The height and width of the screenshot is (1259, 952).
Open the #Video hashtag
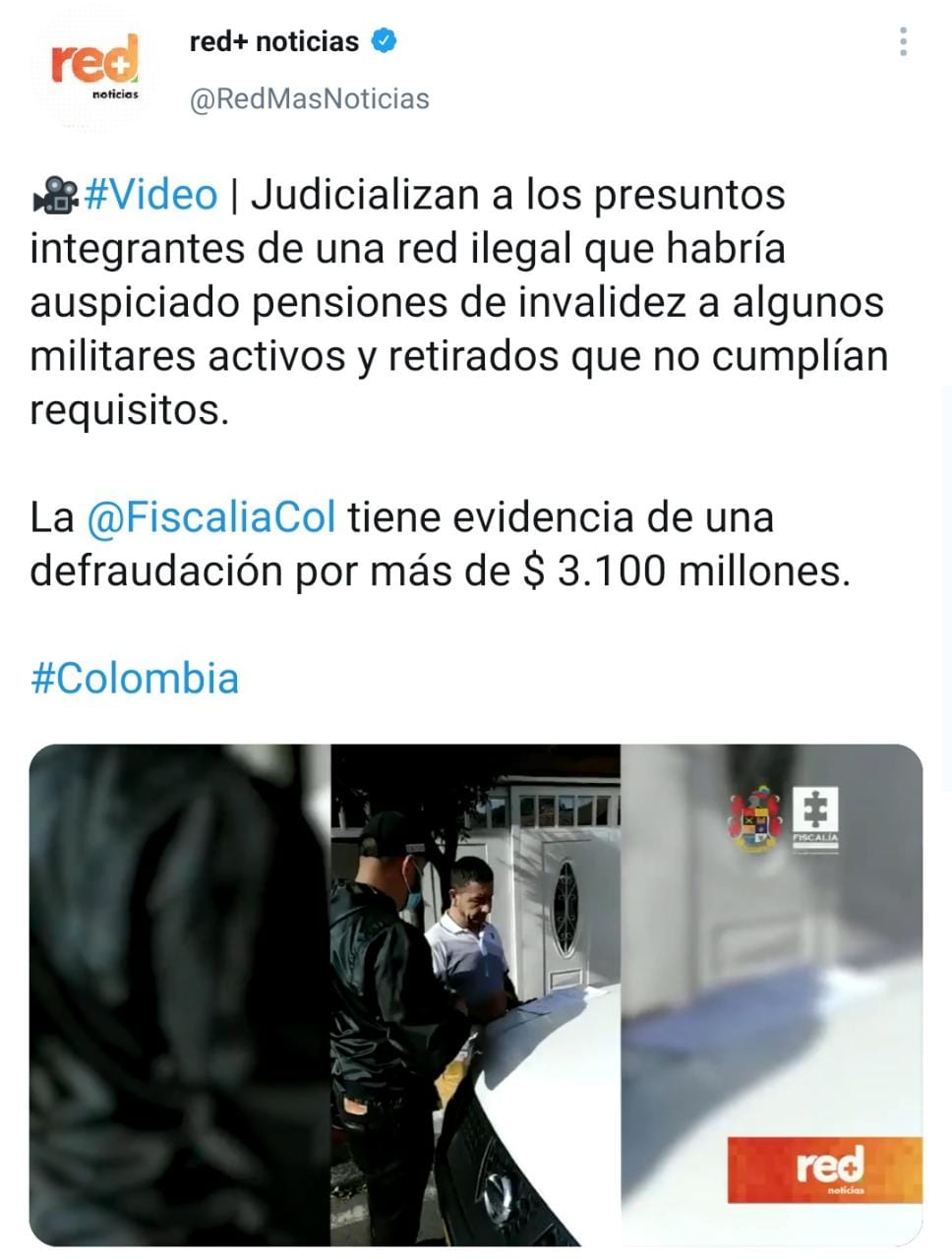click(x=150, y=195)
